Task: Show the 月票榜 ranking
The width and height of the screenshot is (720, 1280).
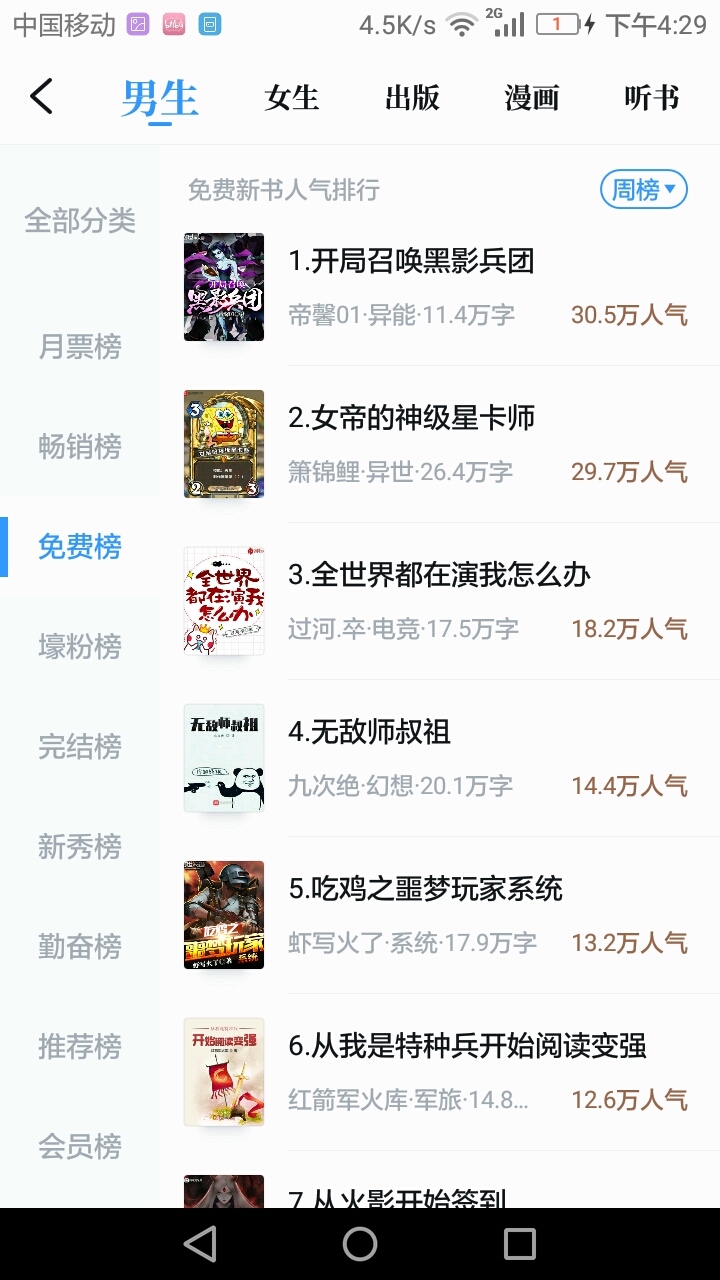Action: 80,347
